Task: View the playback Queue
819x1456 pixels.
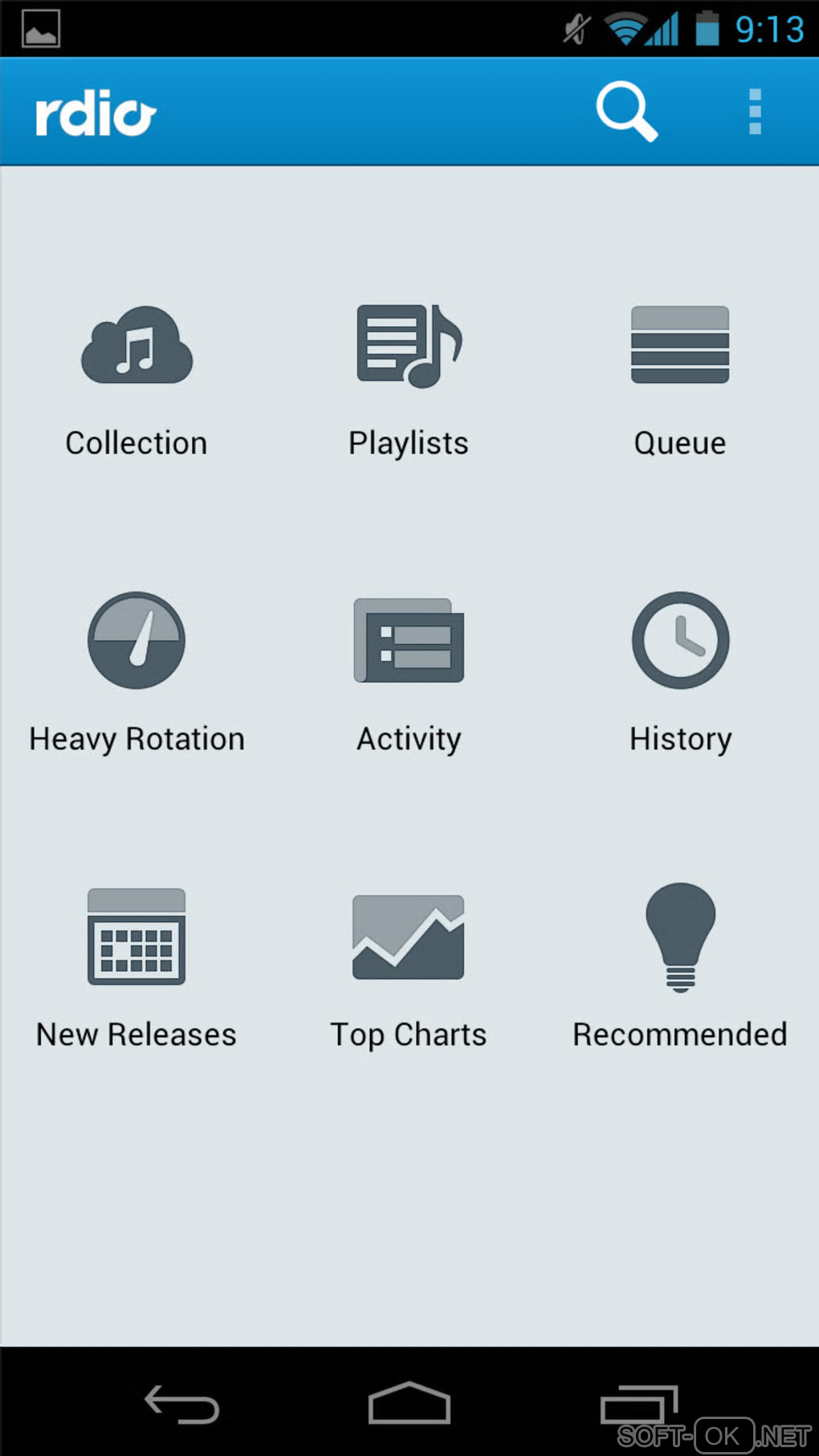Action: tap(680, 379)
